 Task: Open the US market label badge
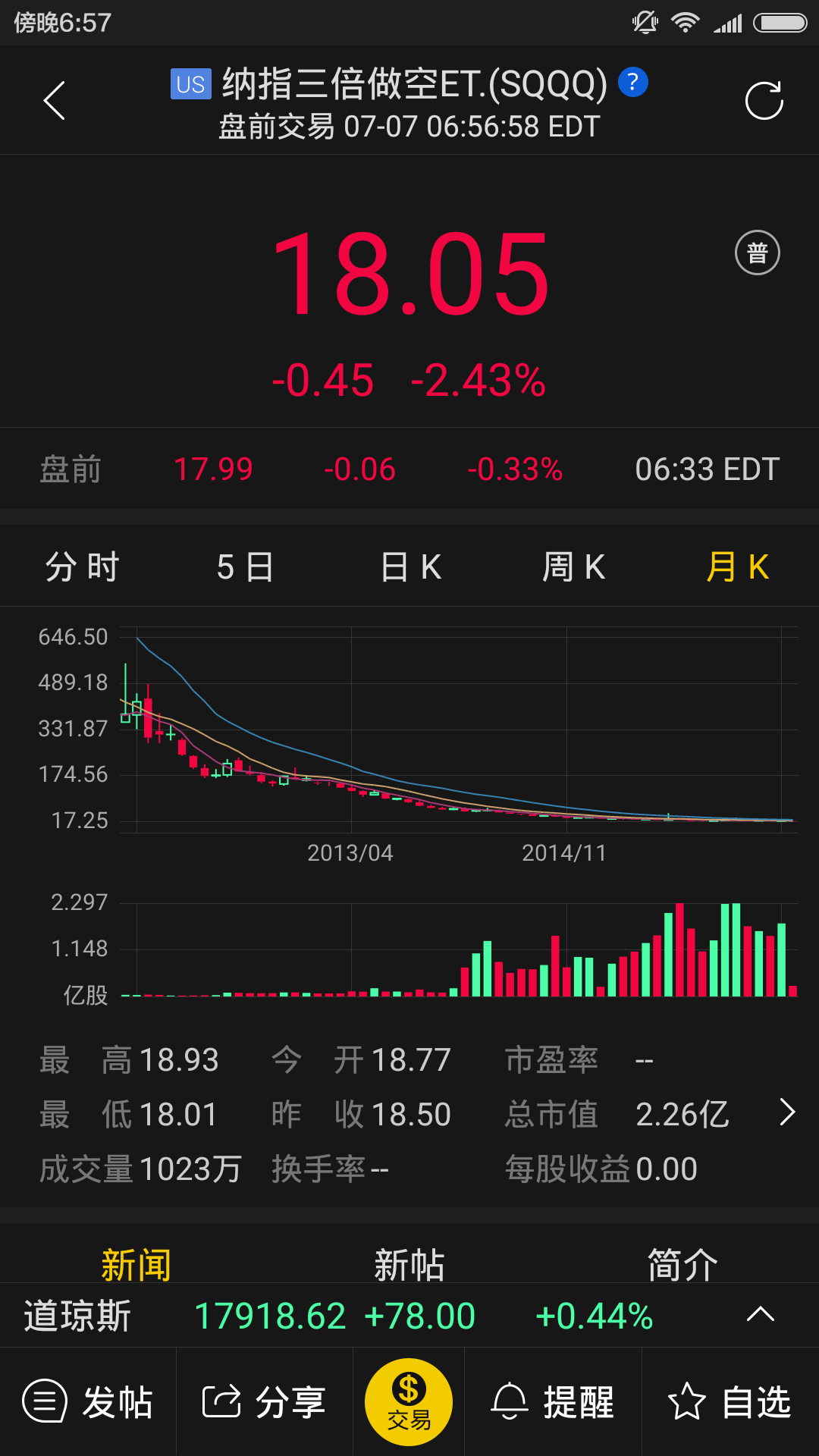point(190,83)
